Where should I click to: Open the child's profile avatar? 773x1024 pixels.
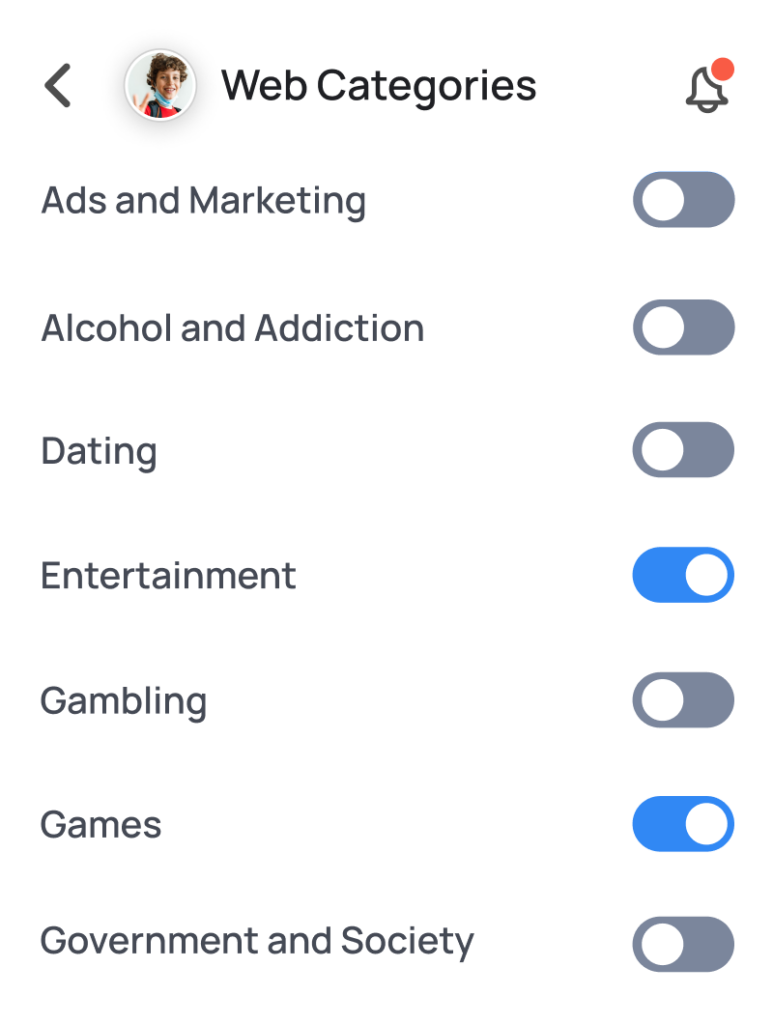tap(160, 86)
